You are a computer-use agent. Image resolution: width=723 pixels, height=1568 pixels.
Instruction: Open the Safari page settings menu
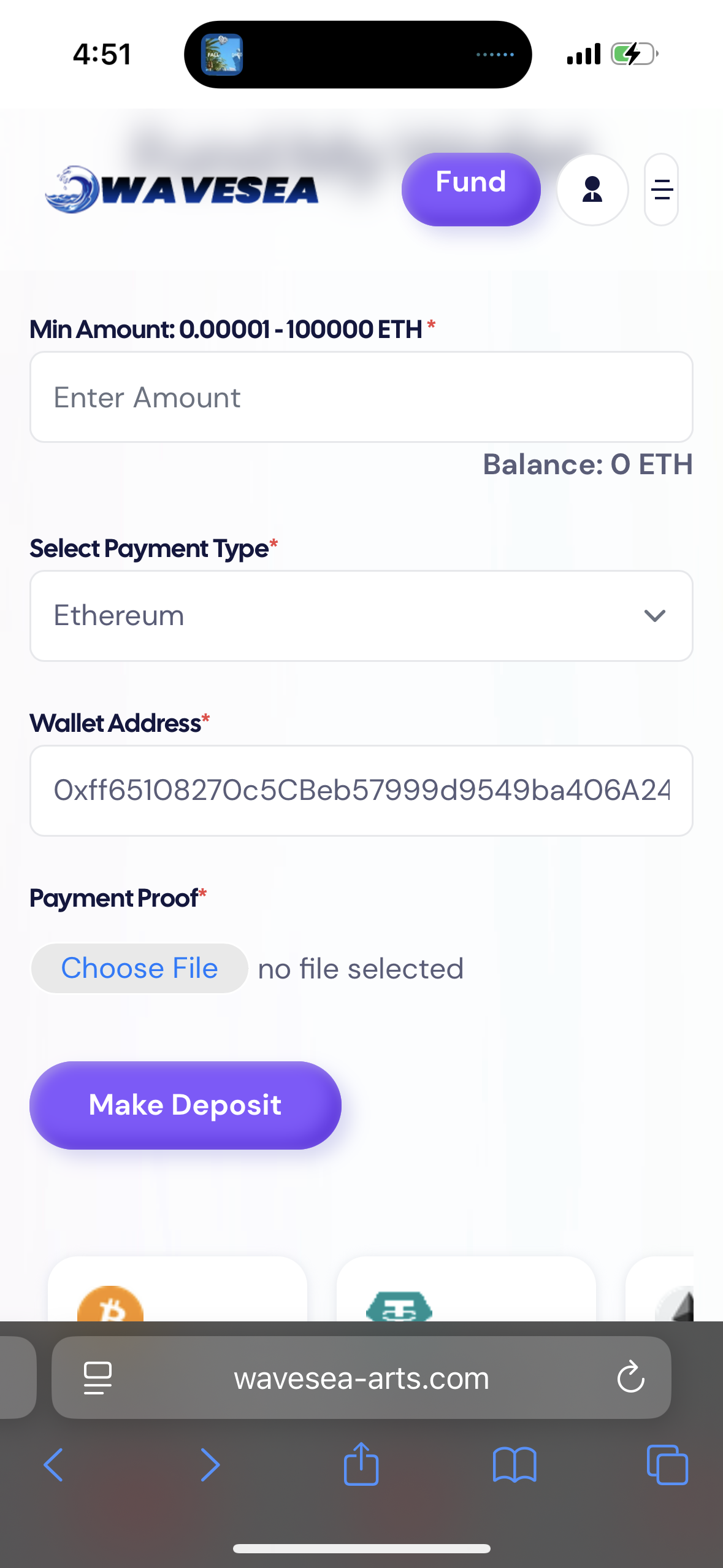point(98,1378)
